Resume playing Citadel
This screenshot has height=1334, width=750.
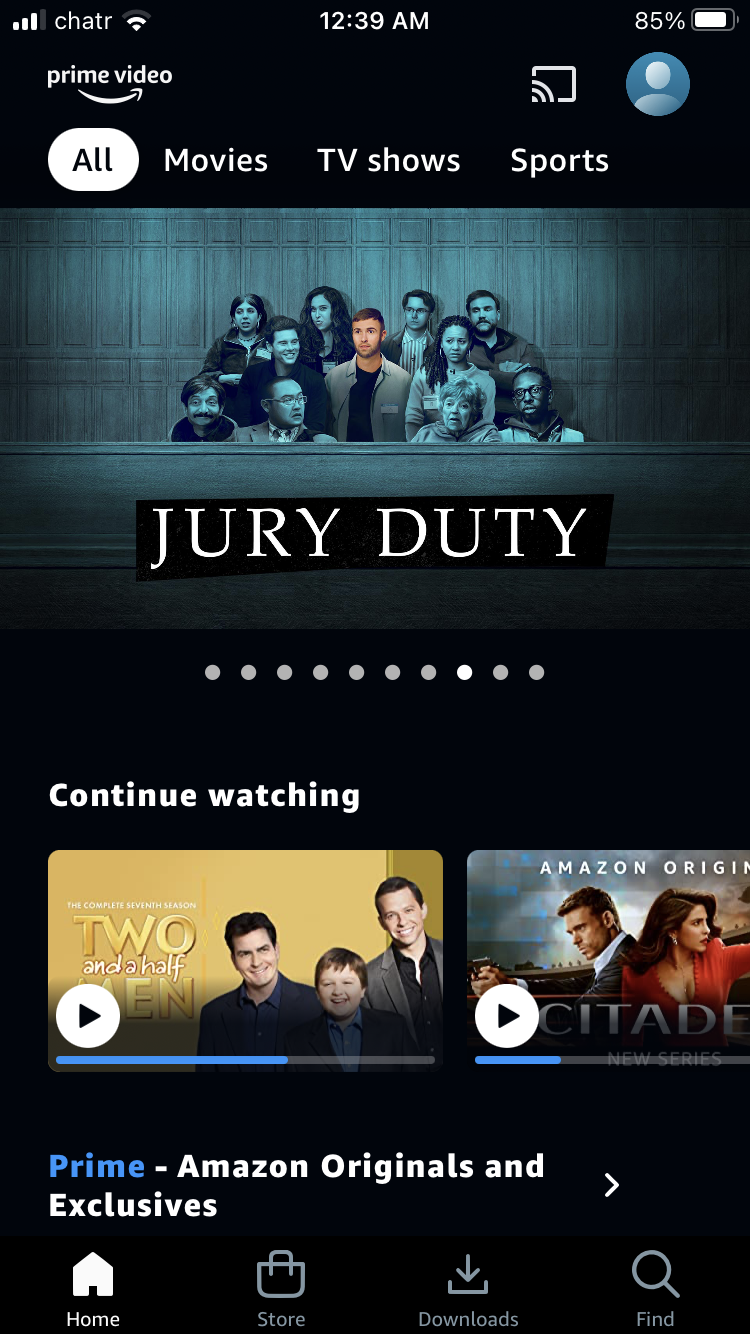pos(507,1016)
